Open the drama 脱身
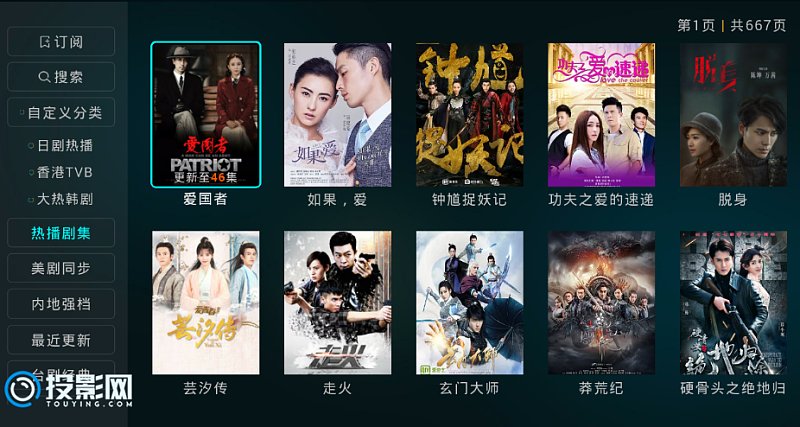This screenshot has height=427, width=800. point(733,114)
